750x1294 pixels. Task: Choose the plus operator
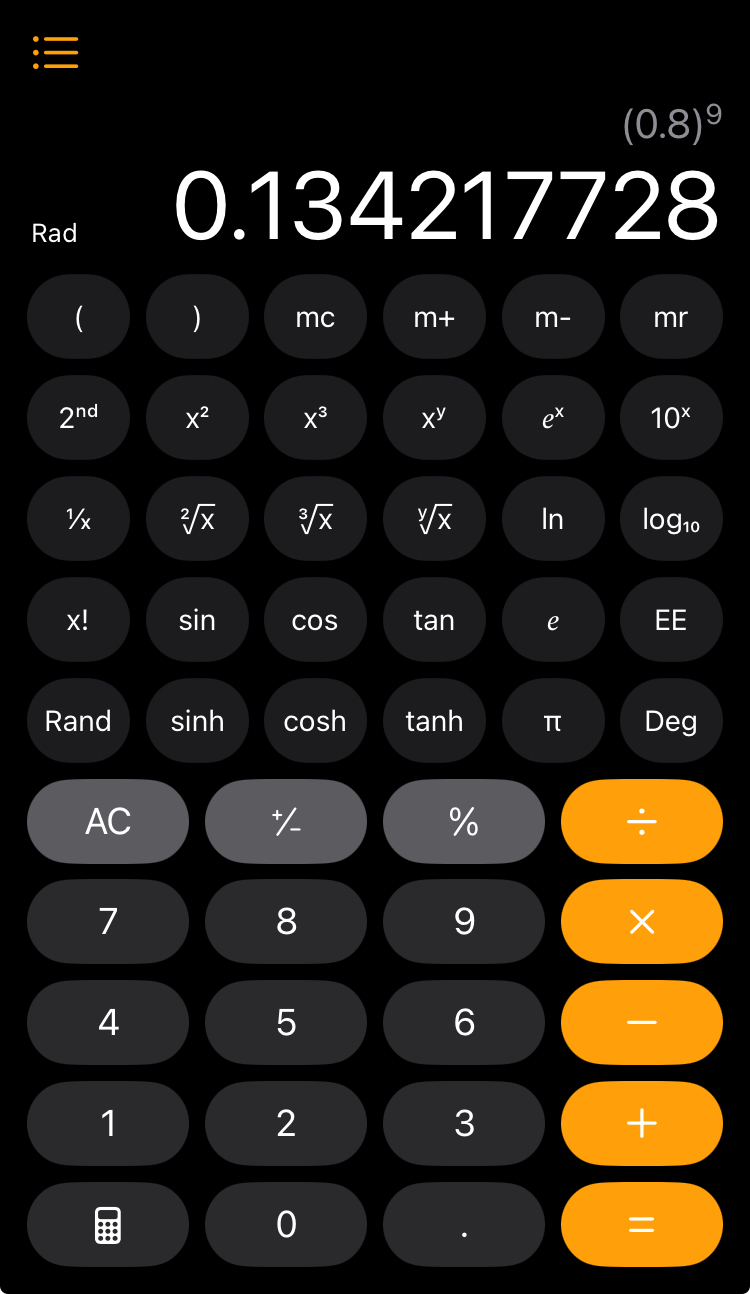point(642,1123)
